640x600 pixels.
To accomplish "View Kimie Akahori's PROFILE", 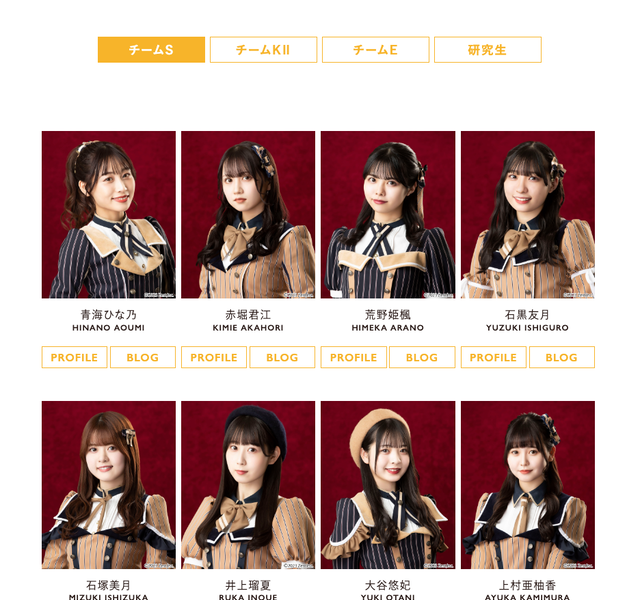I will tap(213, 357).
